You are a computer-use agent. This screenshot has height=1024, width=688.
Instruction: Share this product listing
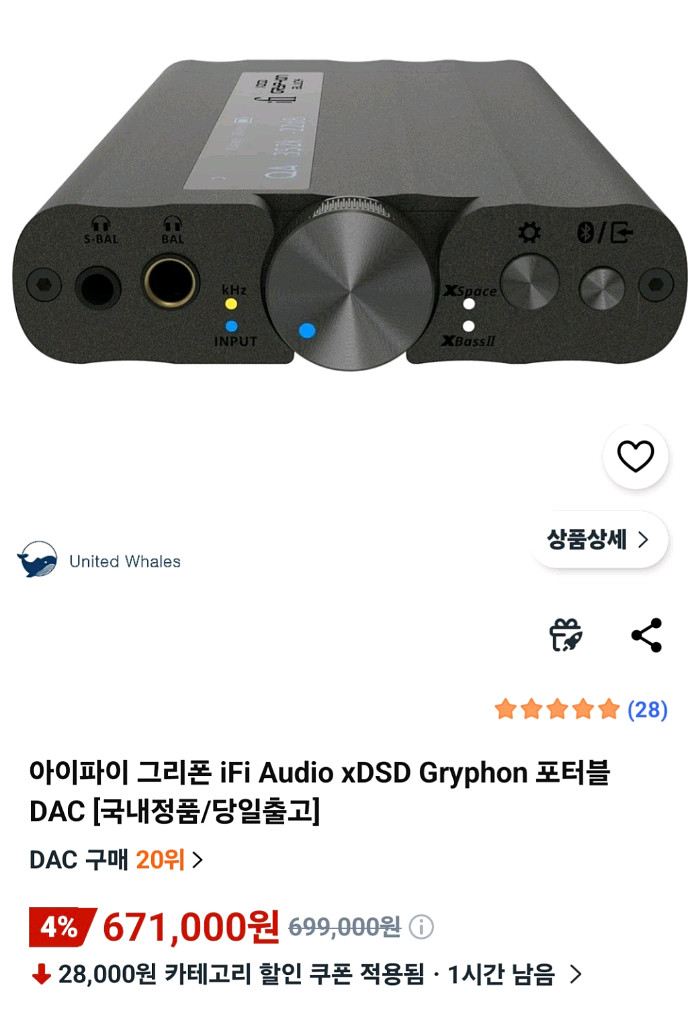point(646,635)
